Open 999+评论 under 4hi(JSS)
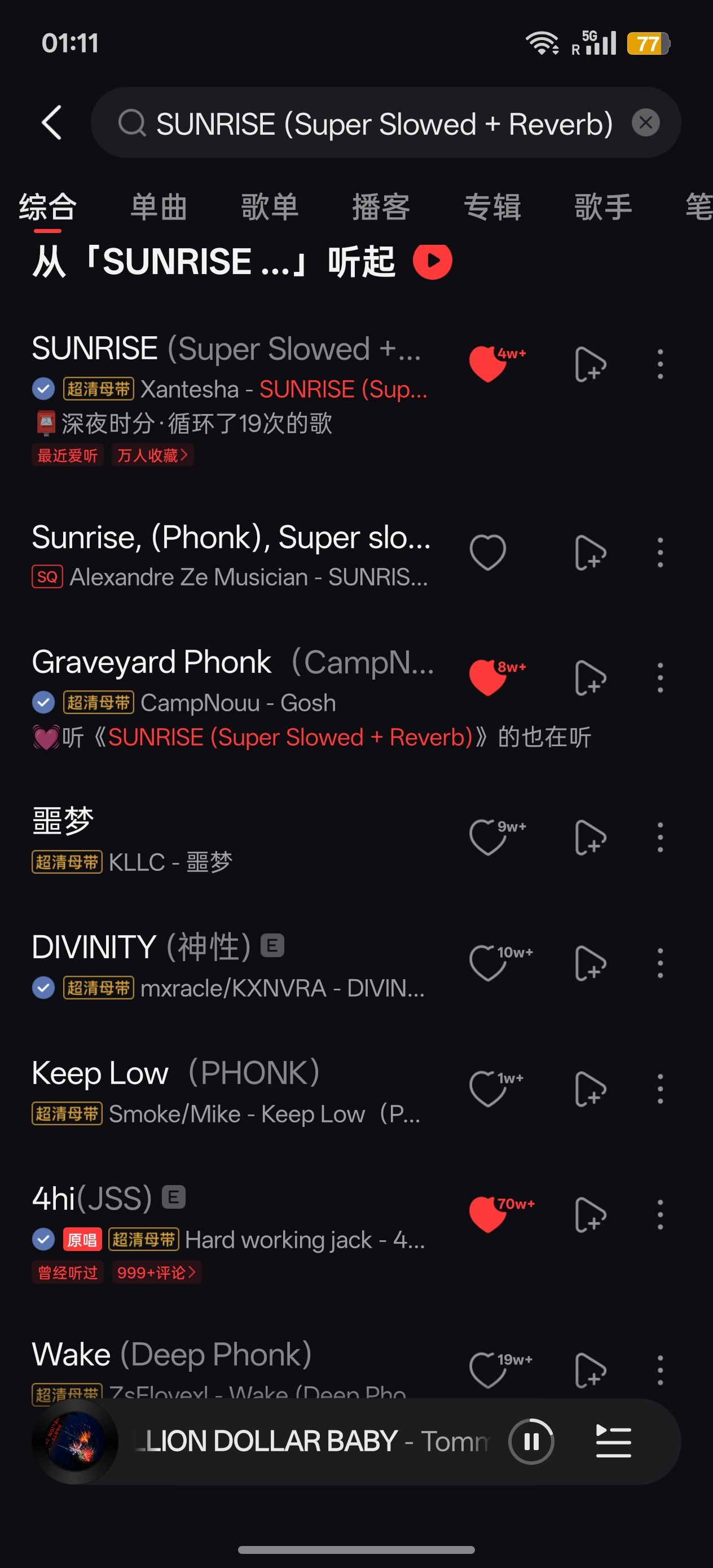Screen dimensions: 713x1568 click(156, 1272)
